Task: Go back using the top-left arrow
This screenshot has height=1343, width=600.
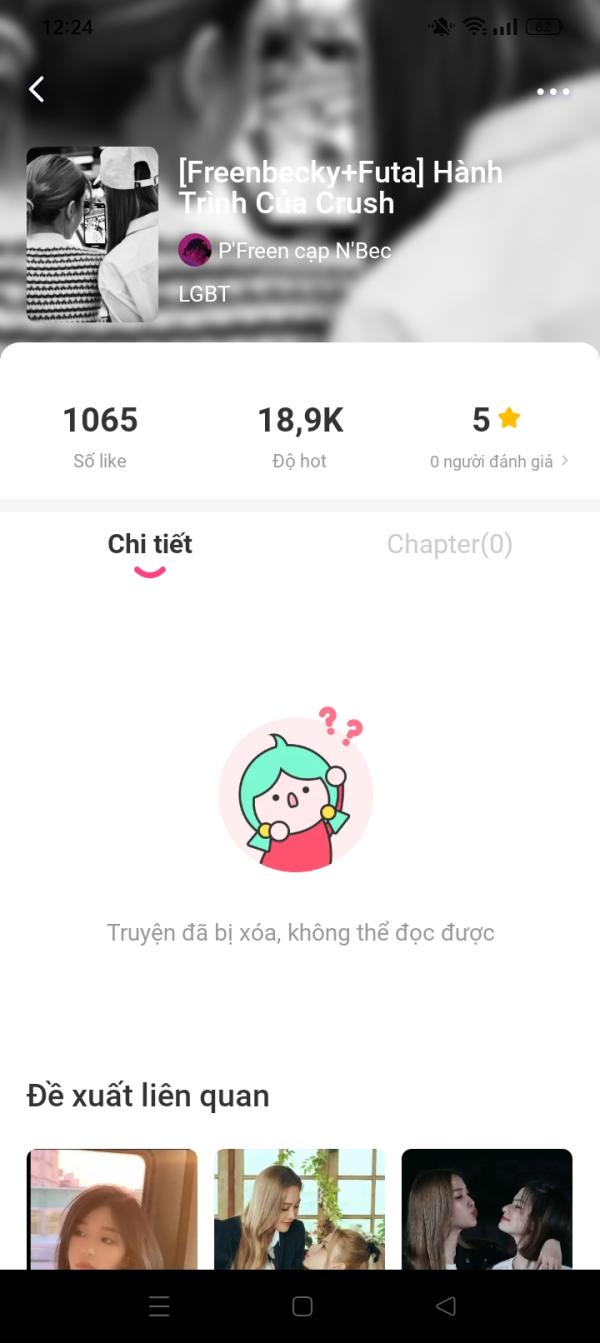Action: coord(37,90)
